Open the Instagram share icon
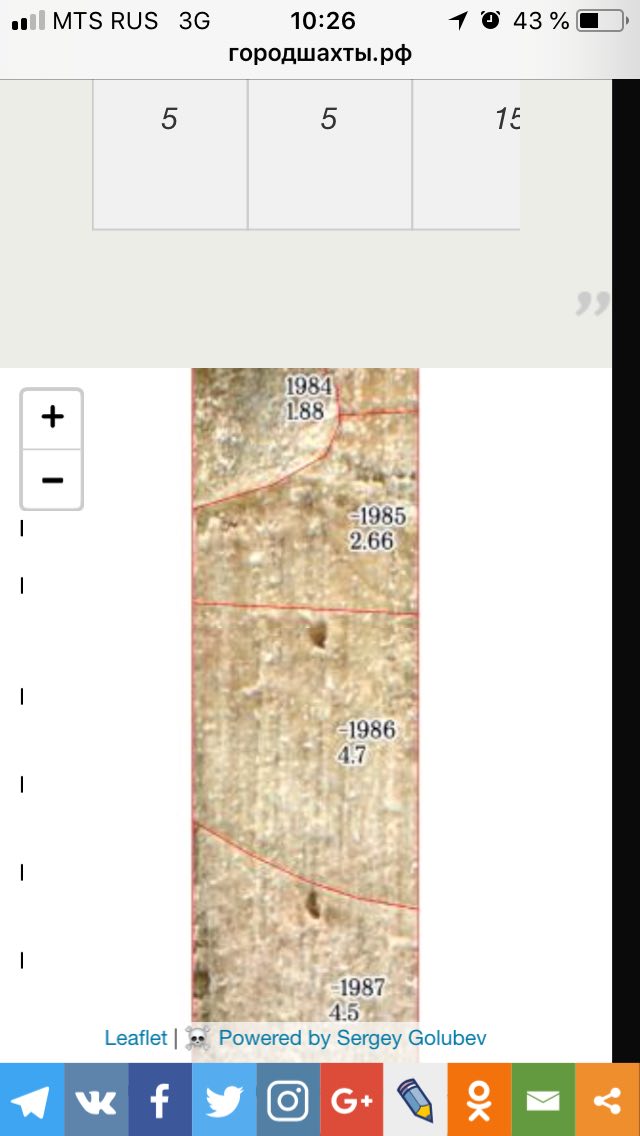Image resolution: width=640 pixels, height=1136 pixels. [x=288, y=1100]
